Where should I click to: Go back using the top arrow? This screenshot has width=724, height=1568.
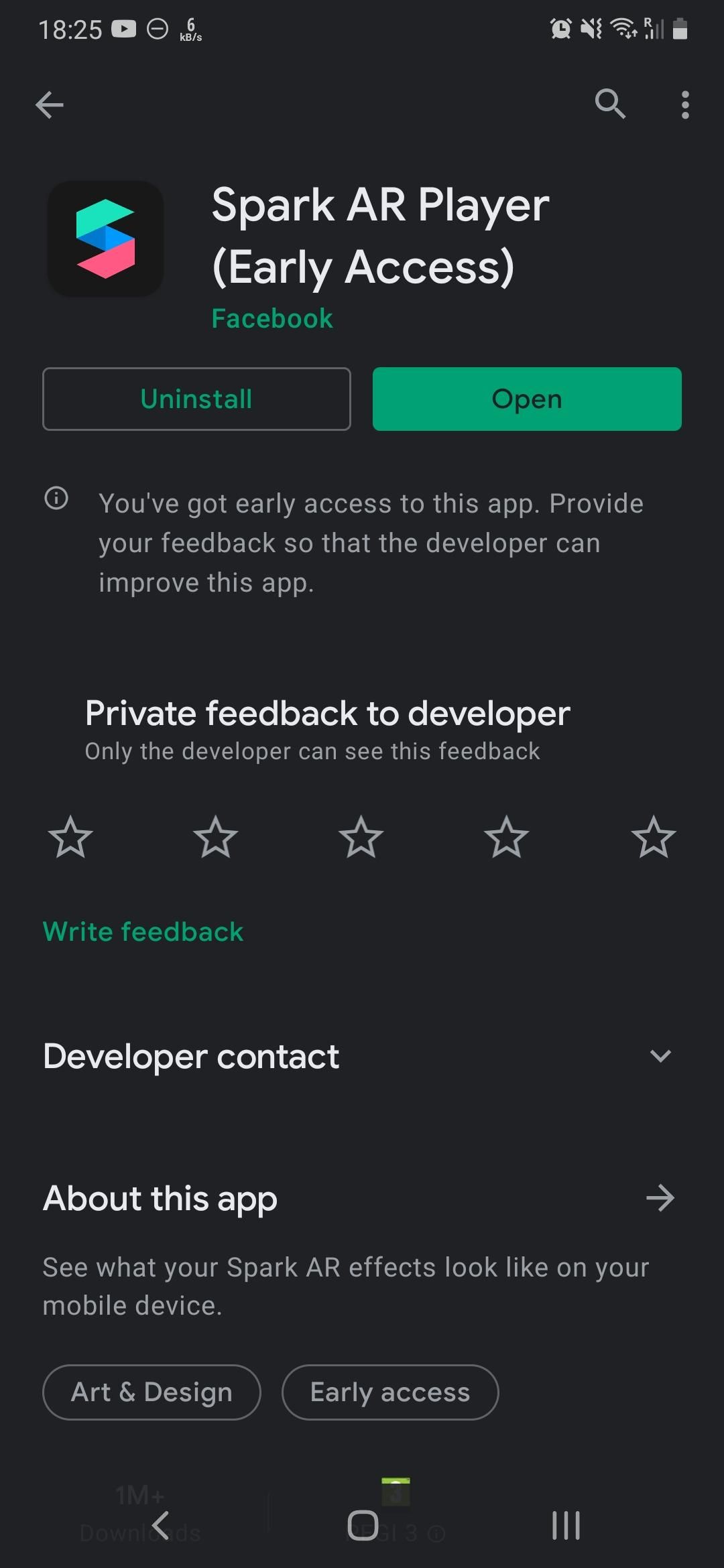(50, 105)
